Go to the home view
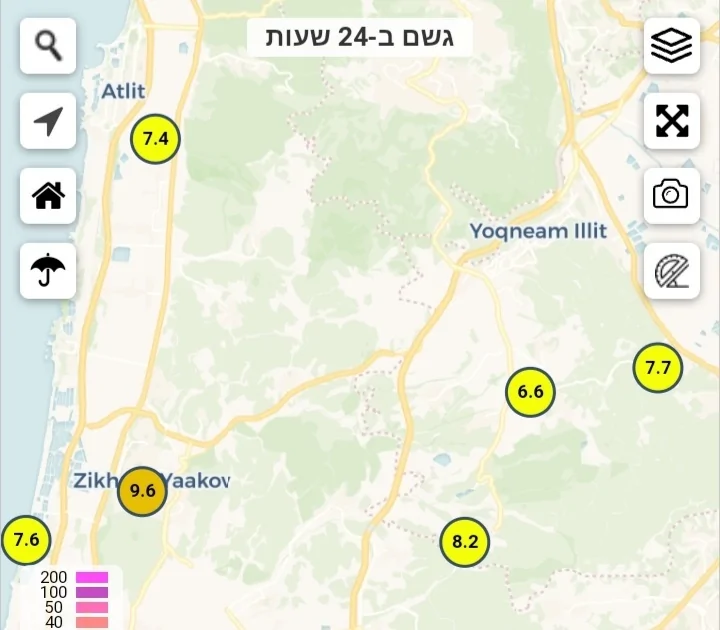This screenshot has width=720, height=630. (x=48, y=195)
